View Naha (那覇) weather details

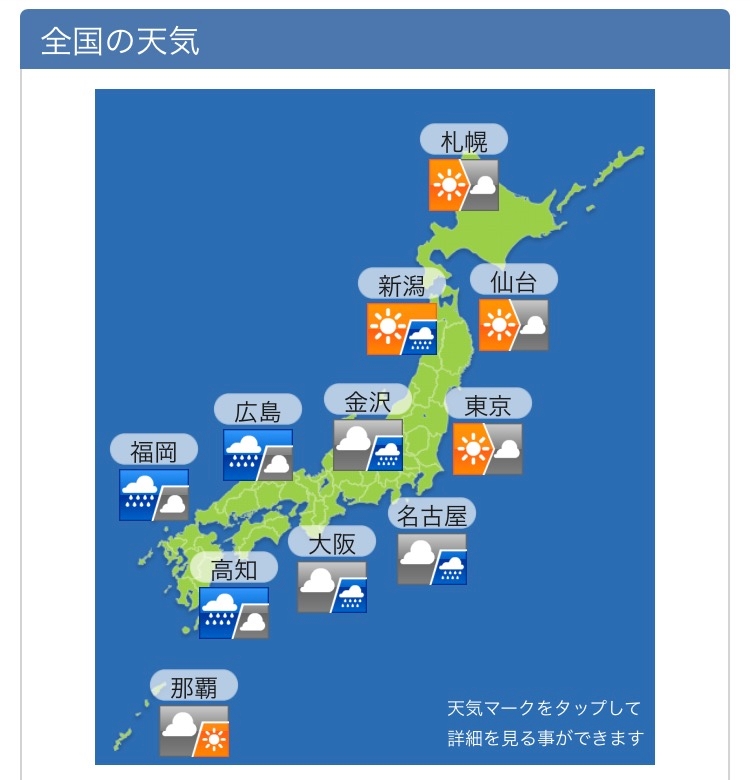[194, 731]
